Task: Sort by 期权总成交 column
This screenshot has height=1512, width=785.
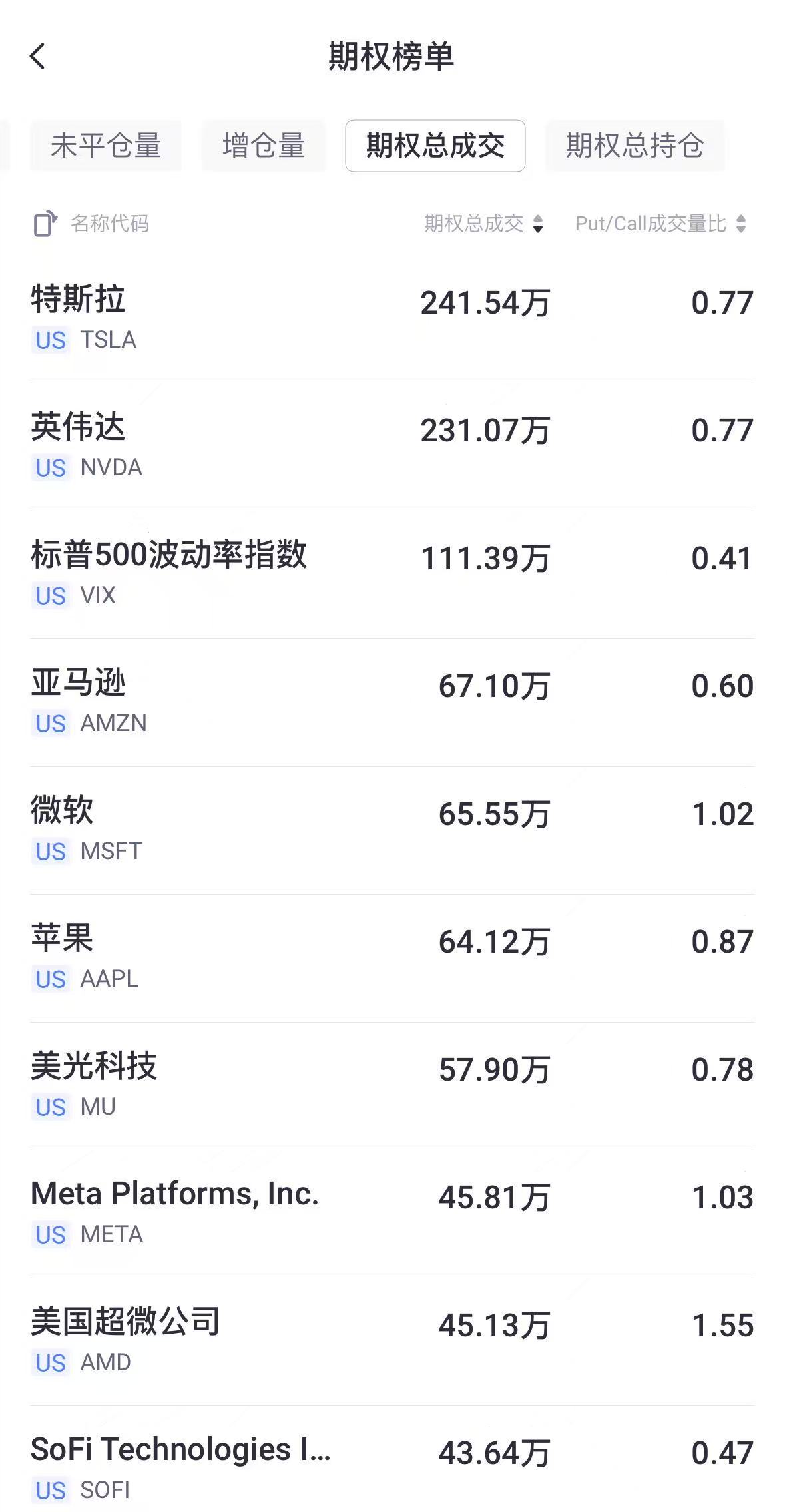Action: (x=484, y=224)
